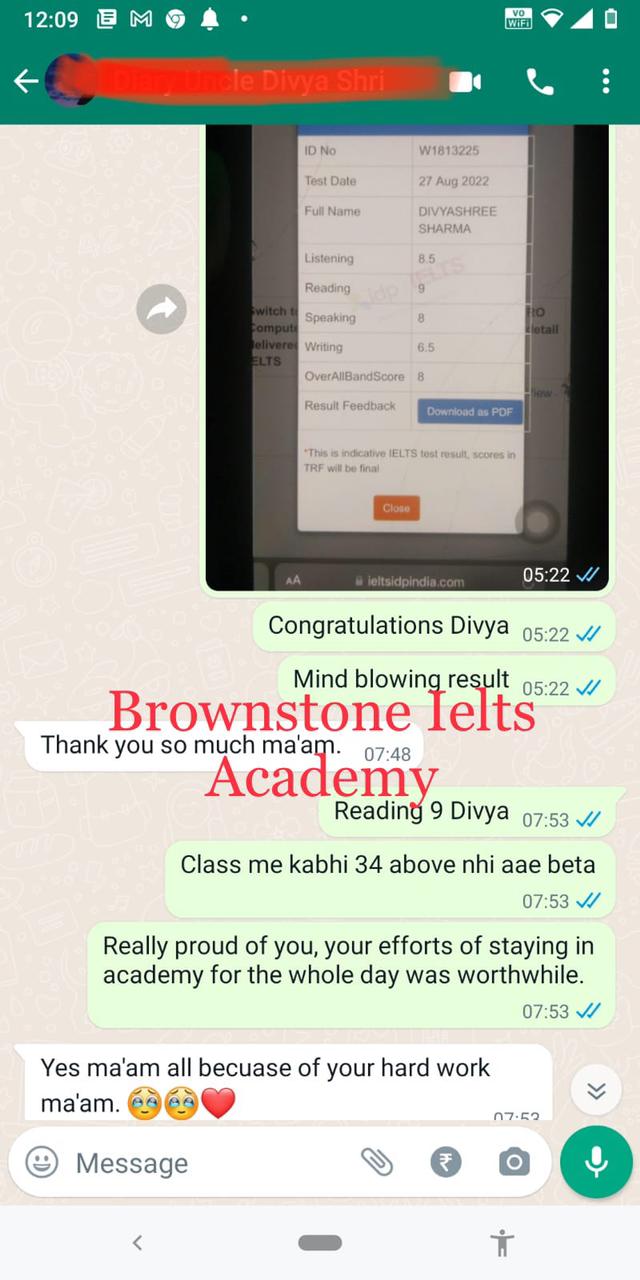640x1280 pixels.
Task: Start a voice call with this contact
Action: click(540, 82)
